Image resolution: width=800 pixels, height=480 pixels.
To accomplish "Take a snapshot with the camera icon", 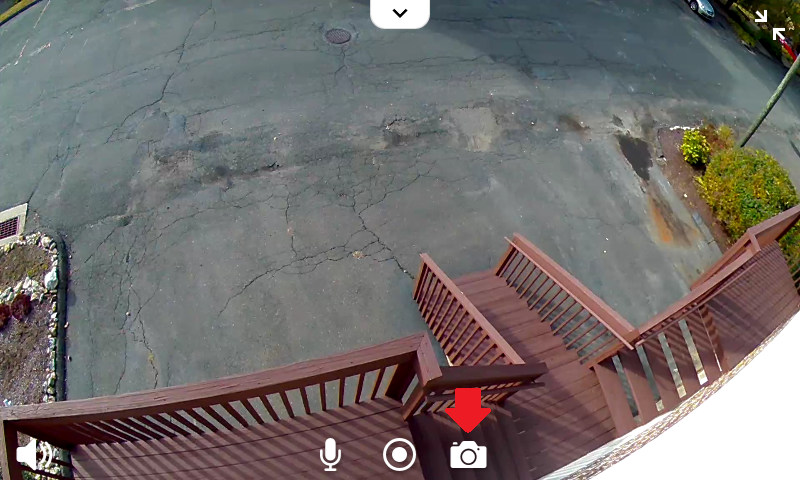I will [x=468, y=455].
